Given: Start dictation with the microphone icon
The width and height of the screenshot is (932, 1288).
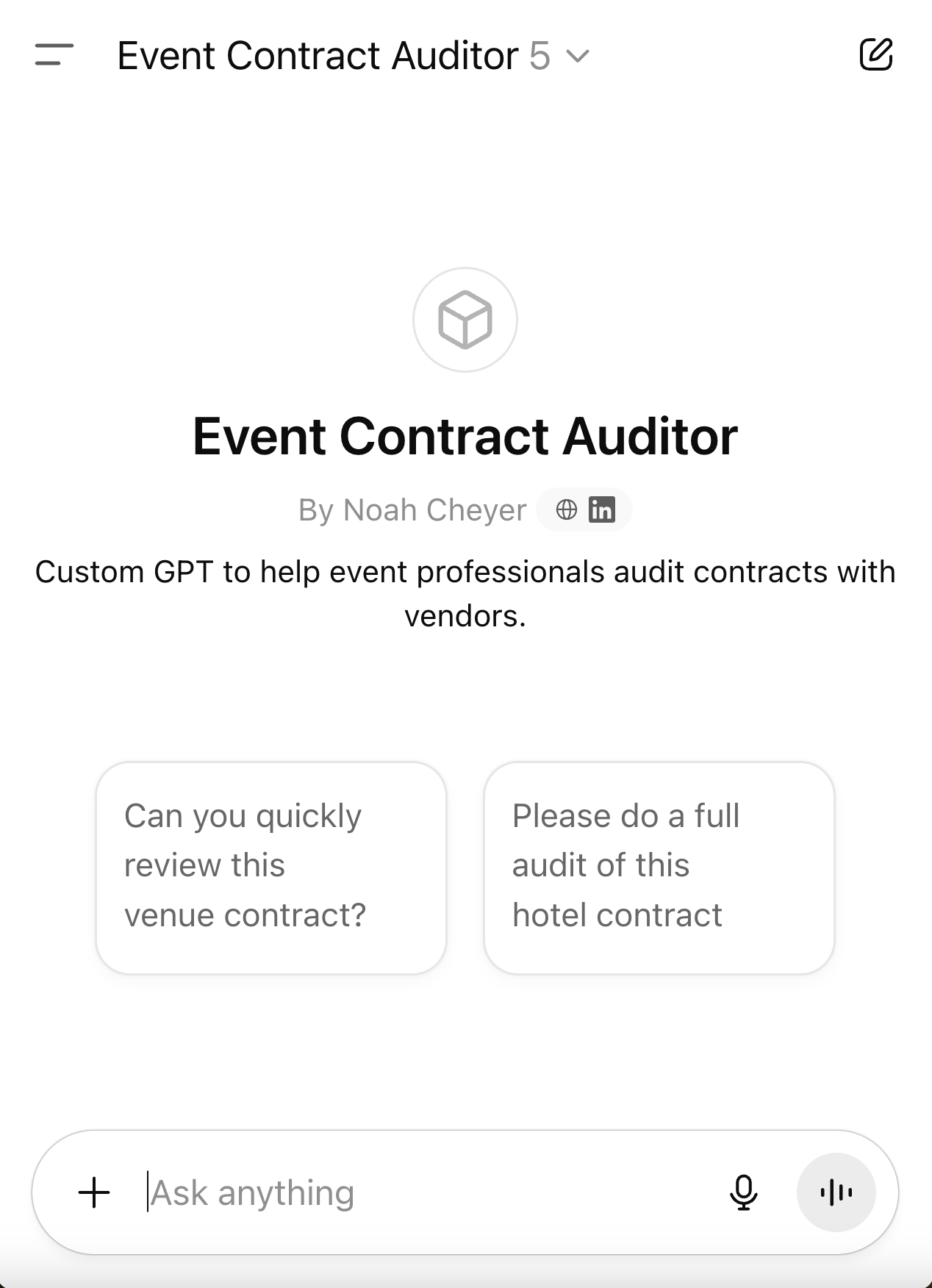Looking at the screenshot, I should [x=743, y=1192].
